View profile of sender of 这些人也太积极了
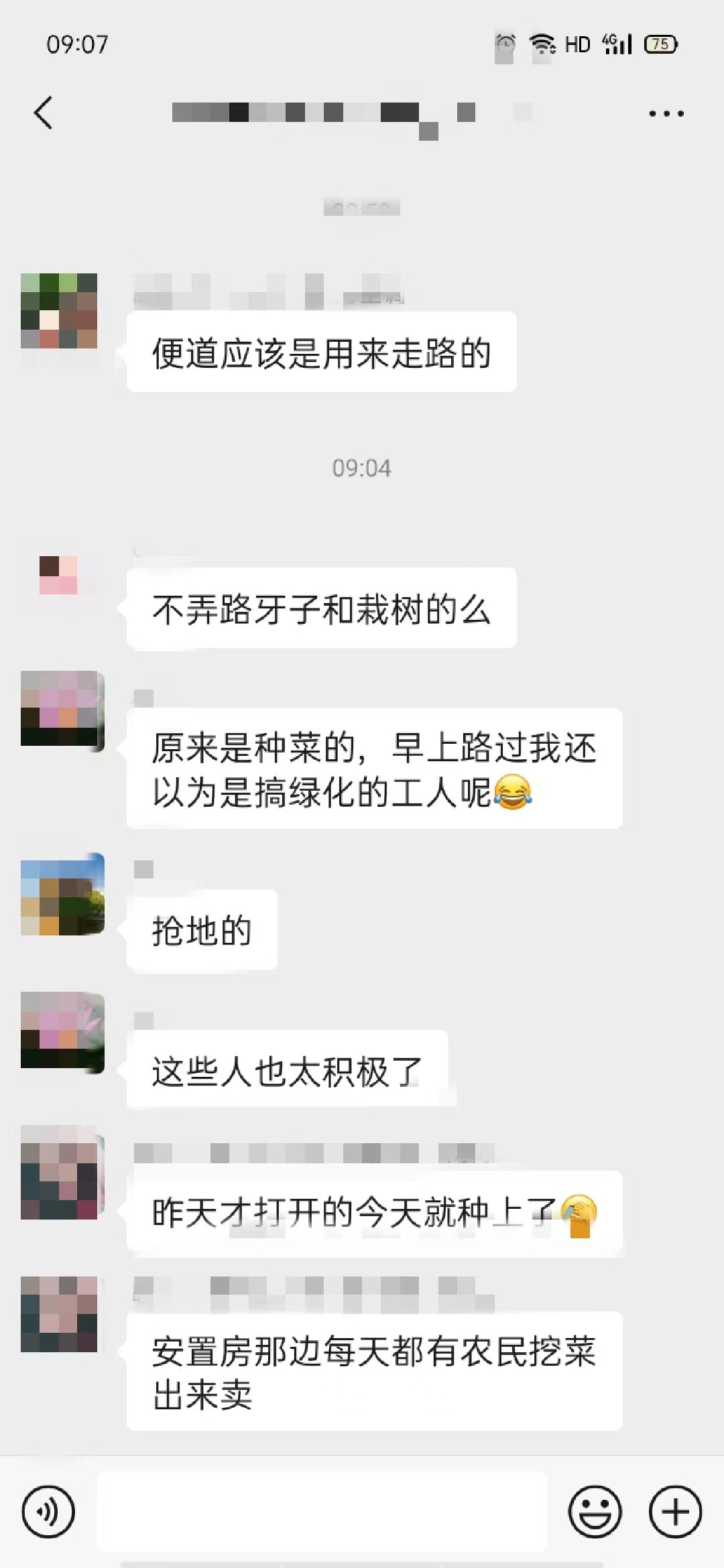 pyautogui.click(x=62, y=1032)
